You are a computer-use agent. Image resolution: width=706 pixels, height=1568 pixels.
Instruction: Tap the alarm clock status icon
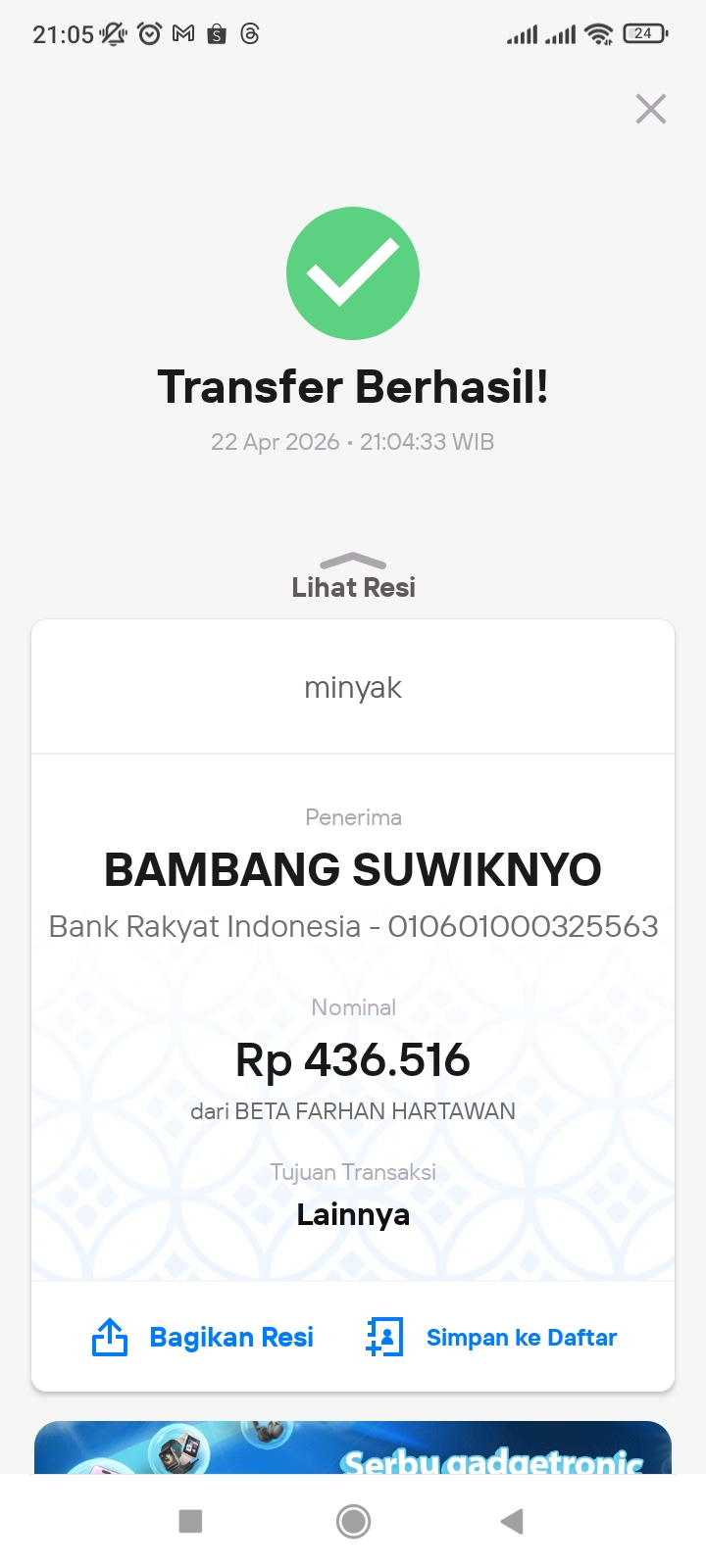148,33
